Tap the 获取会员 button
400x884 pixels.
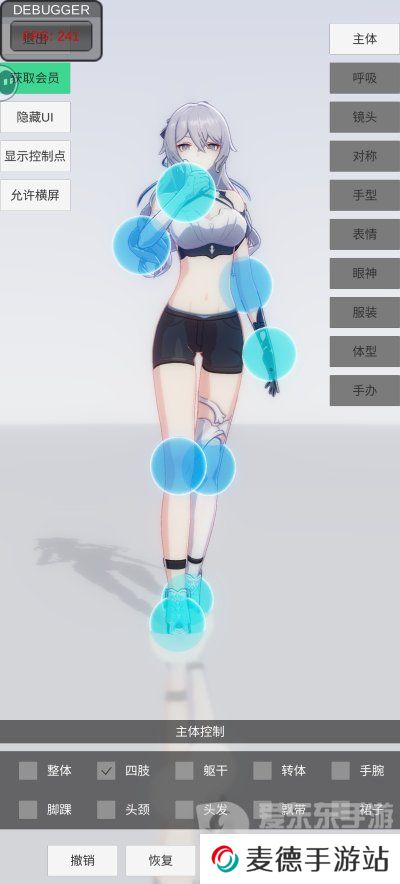35,78
